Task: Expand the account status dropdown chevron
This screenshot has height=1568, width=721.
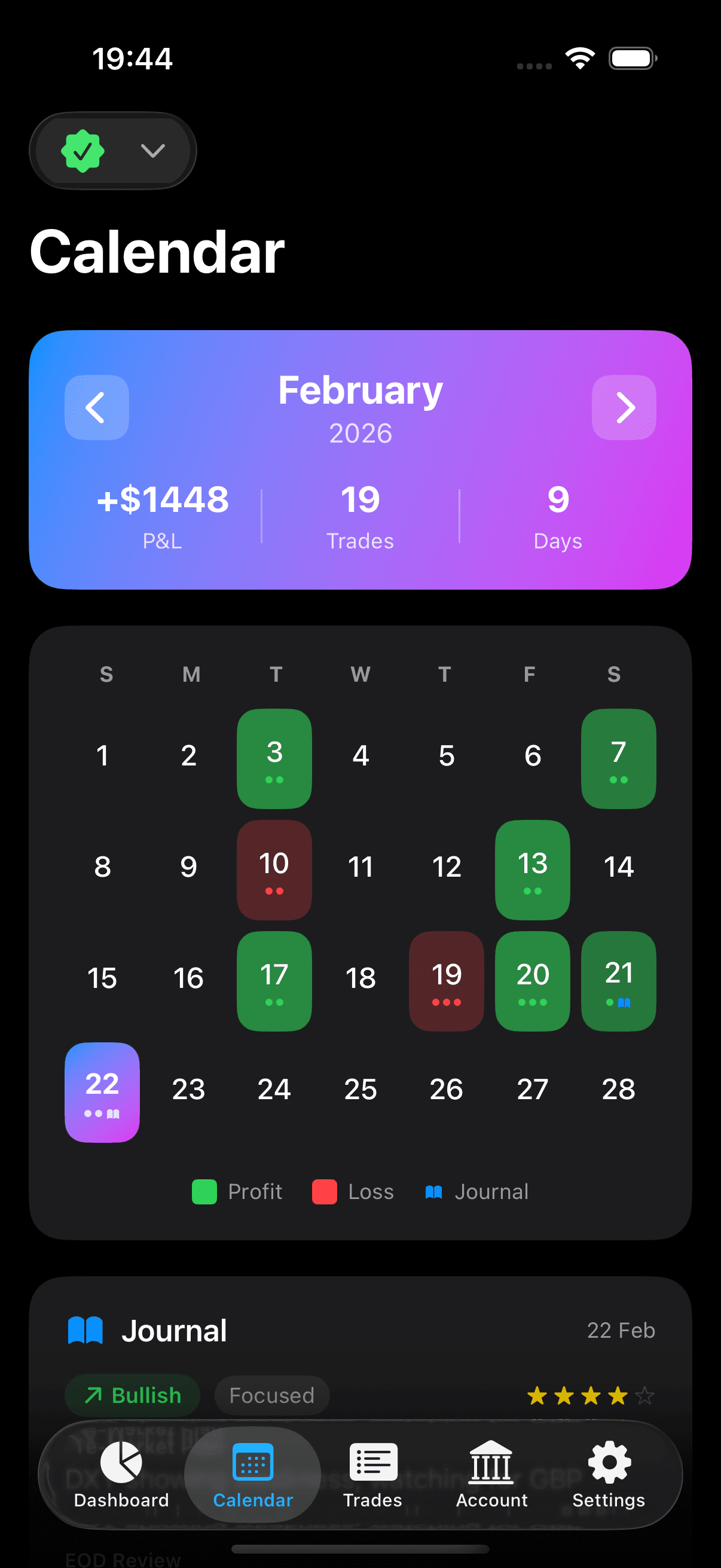Action: [152, 150]
